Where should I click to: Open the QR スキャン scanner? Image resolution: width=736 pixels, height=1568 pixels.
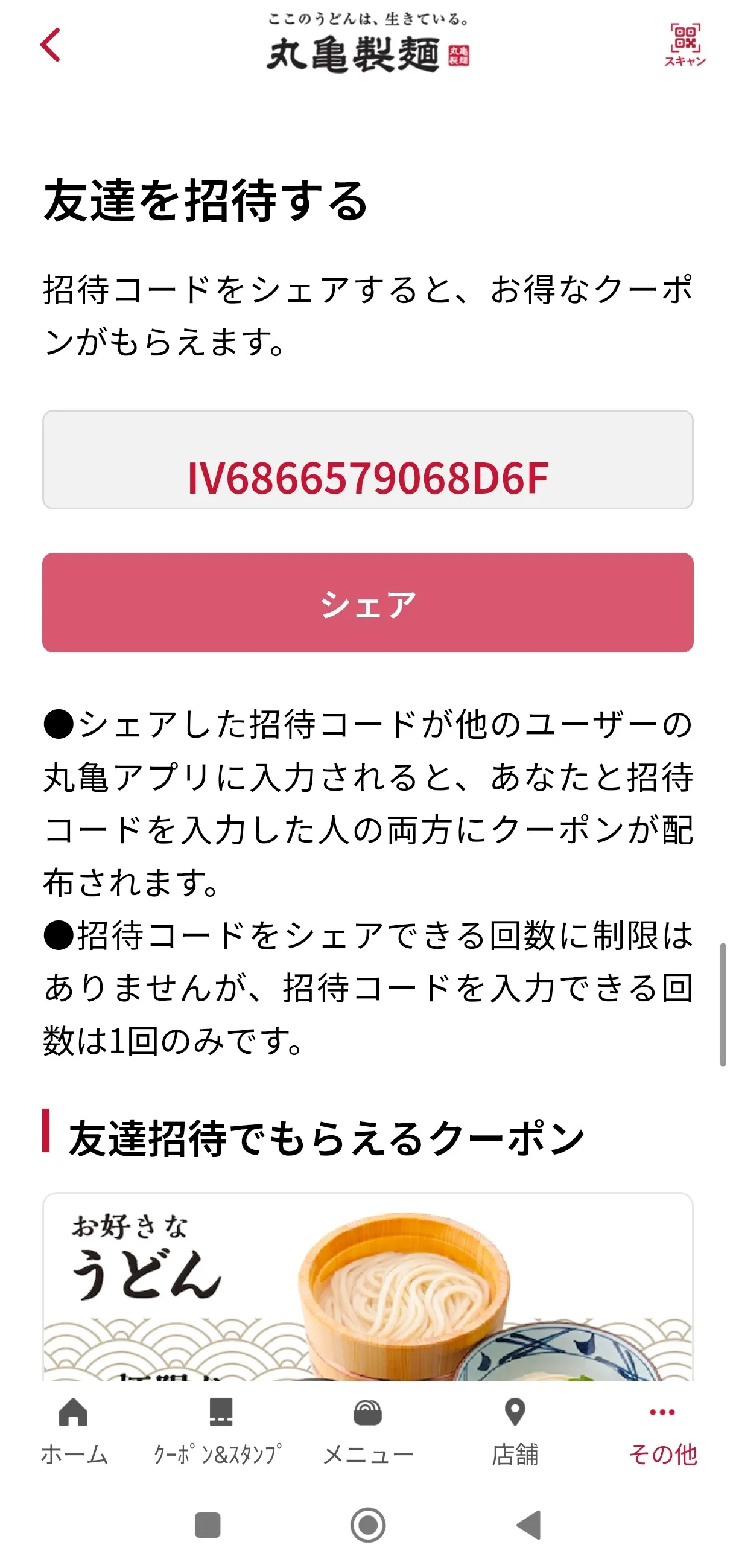(x=684, y=45)
